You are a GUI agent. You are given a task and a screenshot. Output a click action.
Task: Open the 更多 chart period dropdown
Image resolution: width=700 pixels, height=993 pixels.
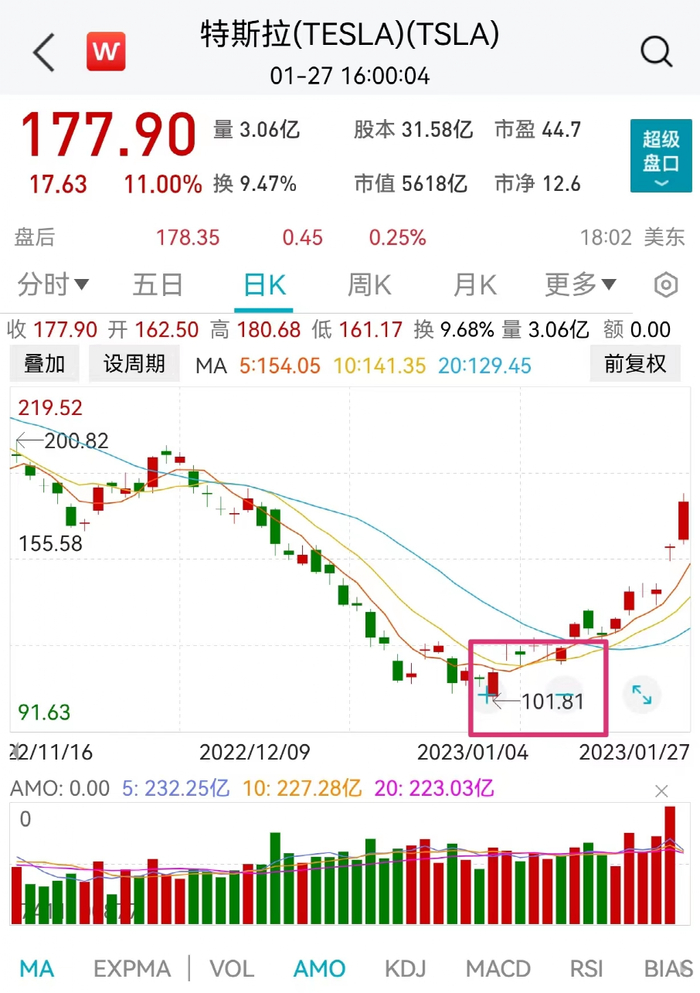point(580,285)
